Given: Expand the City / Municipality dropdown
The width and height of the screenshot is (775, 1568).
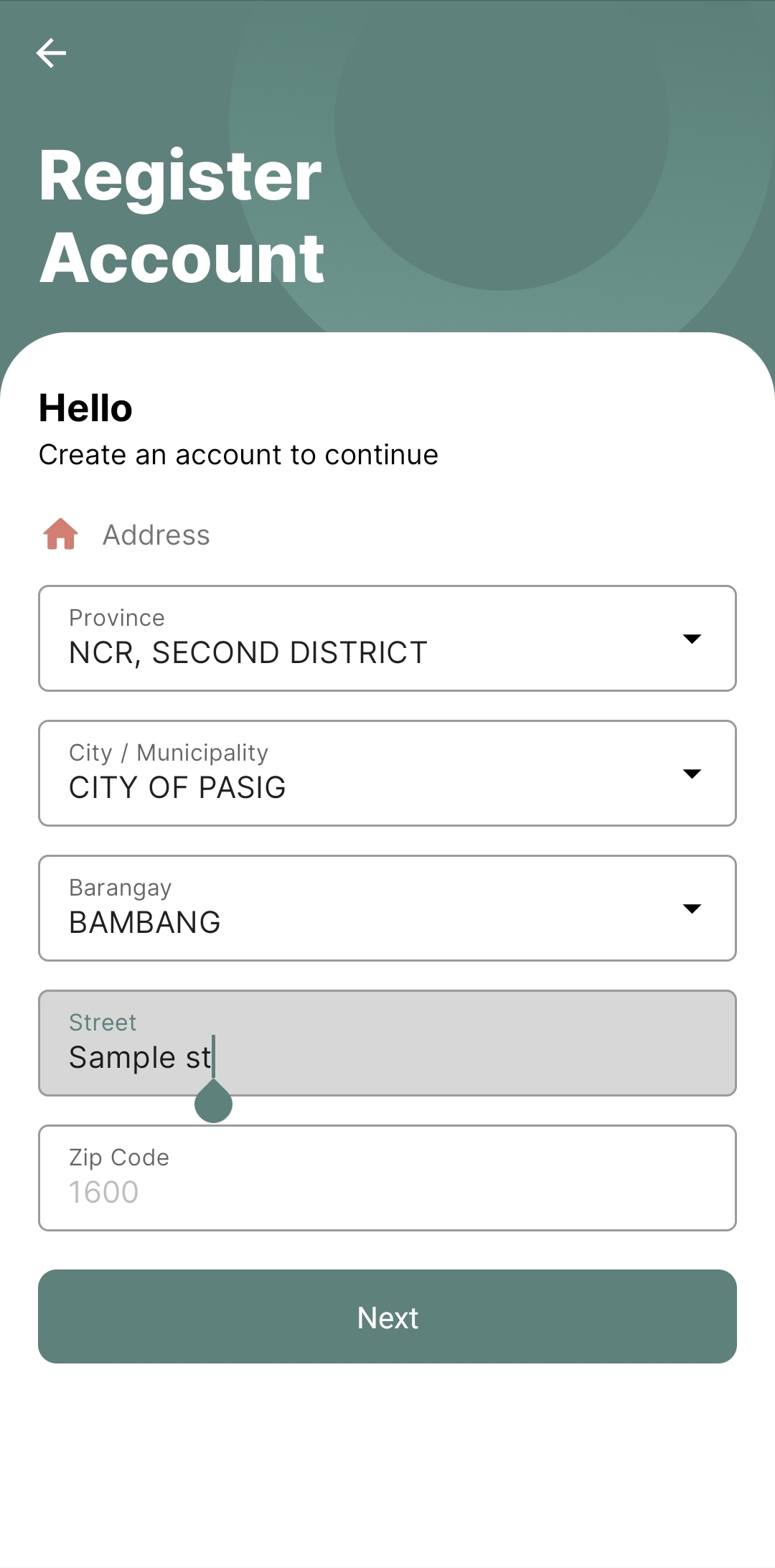Looking at the screenshot, I should [x=387, y=774].
